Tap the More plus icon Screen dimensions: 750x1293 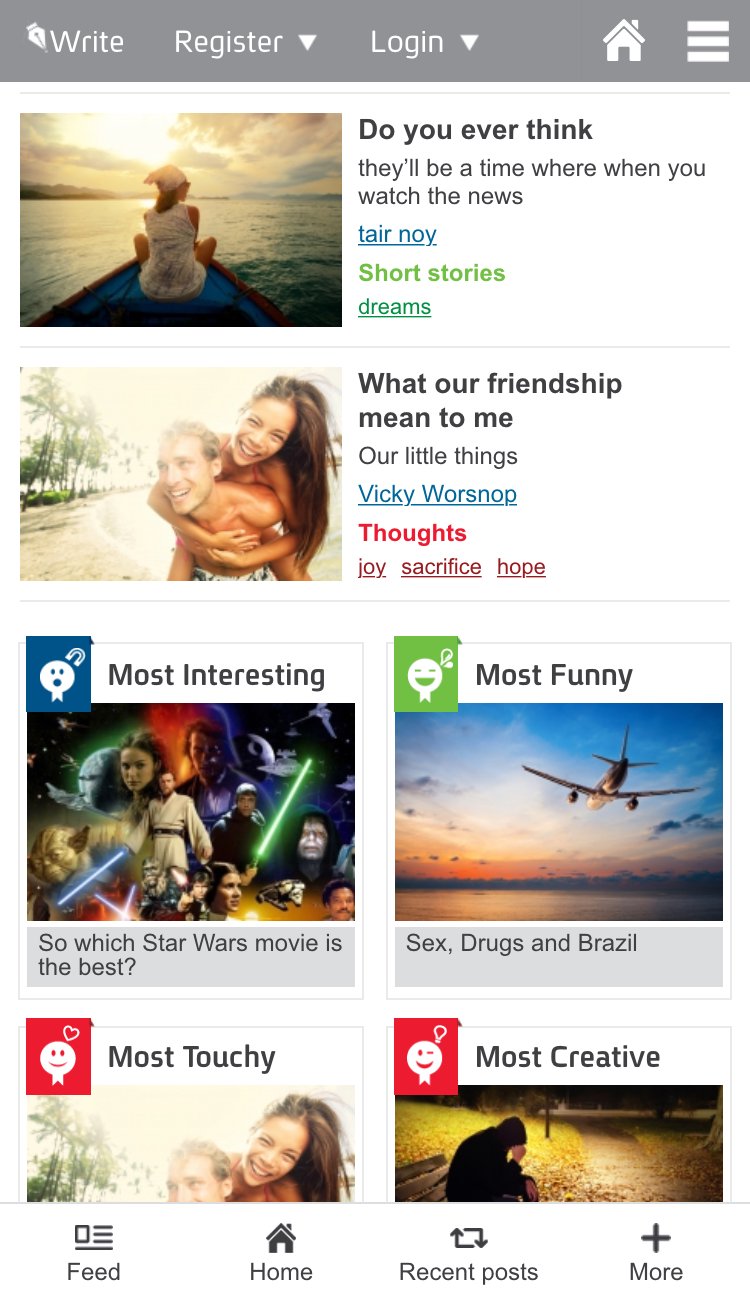(655, 1237)
